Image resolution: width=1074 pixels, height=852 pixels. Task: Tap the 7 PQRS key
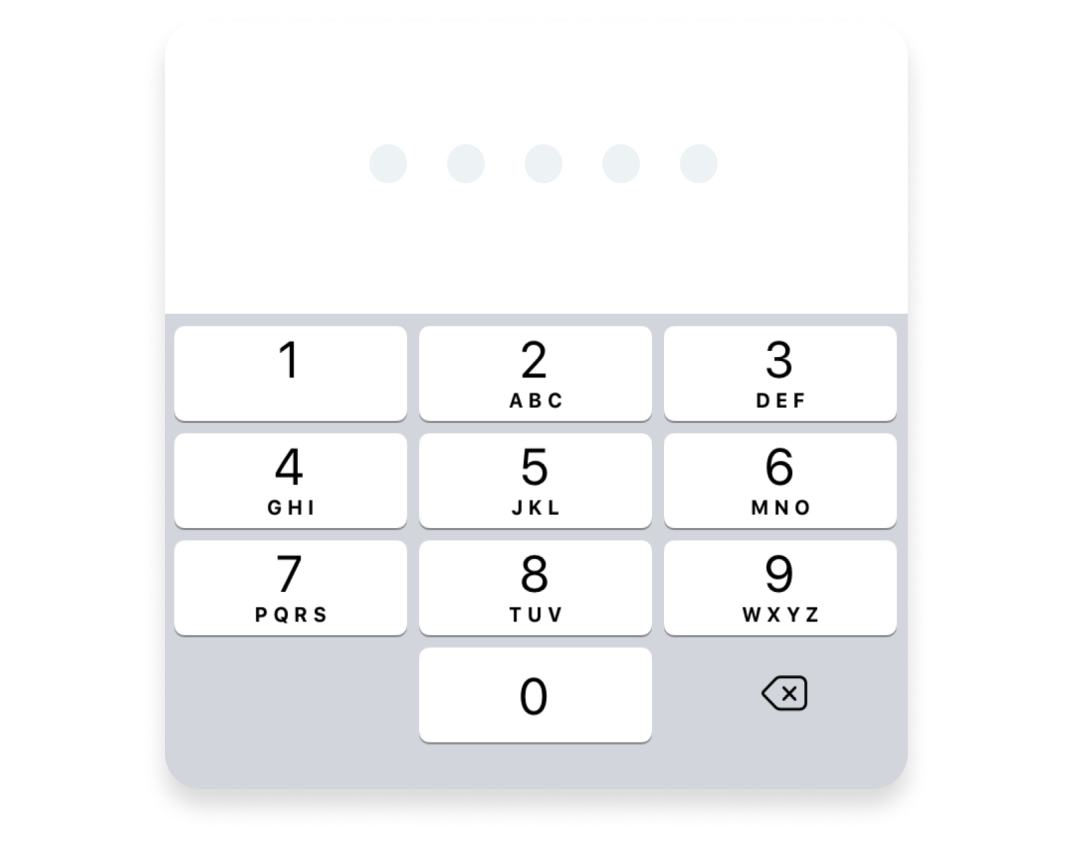coord(290,587)
